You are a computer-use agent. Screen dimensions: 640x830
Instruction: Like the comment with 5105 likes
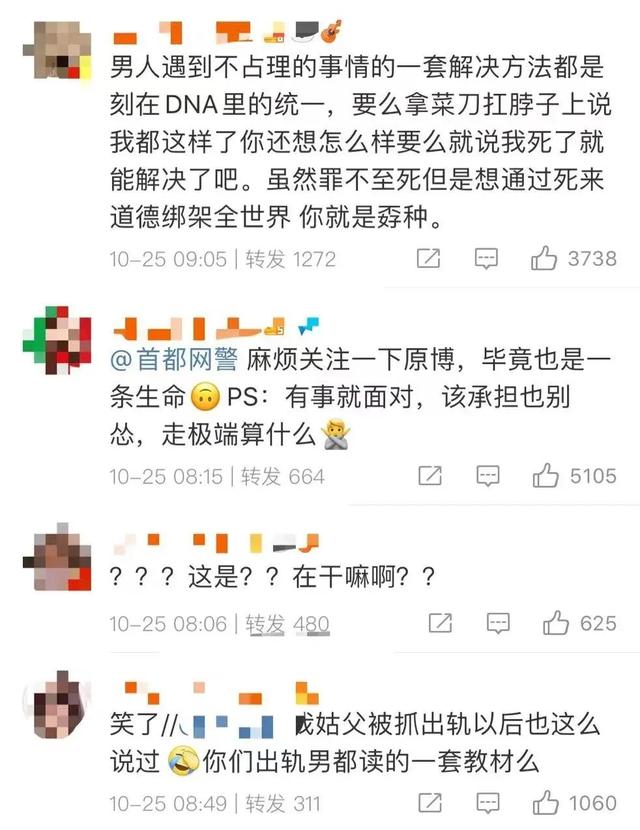click(x=544, y=476)
